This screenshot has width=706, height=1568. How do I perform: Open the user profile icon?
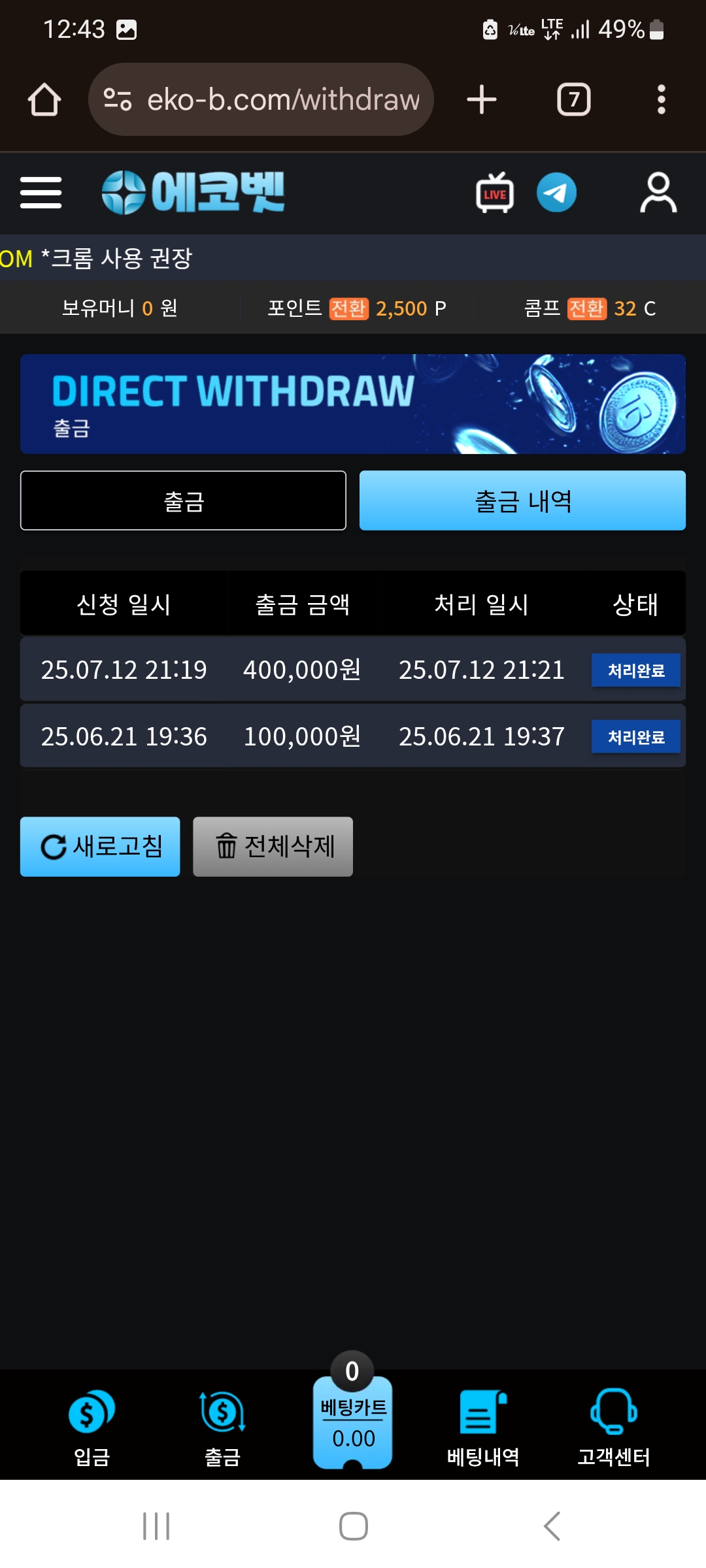[658, 193]
